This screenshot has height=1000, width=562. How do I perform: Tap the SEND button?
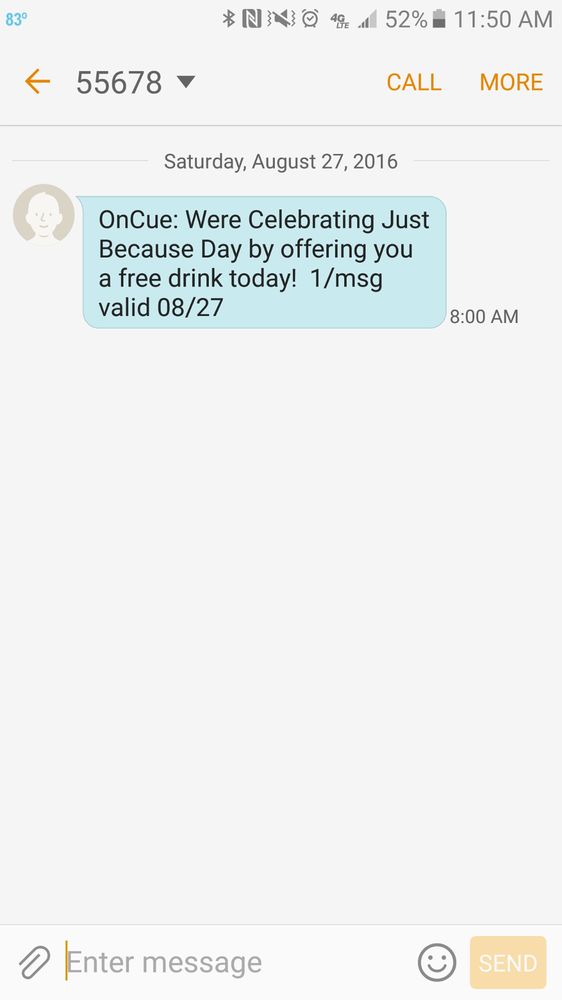tap(508, 962)
